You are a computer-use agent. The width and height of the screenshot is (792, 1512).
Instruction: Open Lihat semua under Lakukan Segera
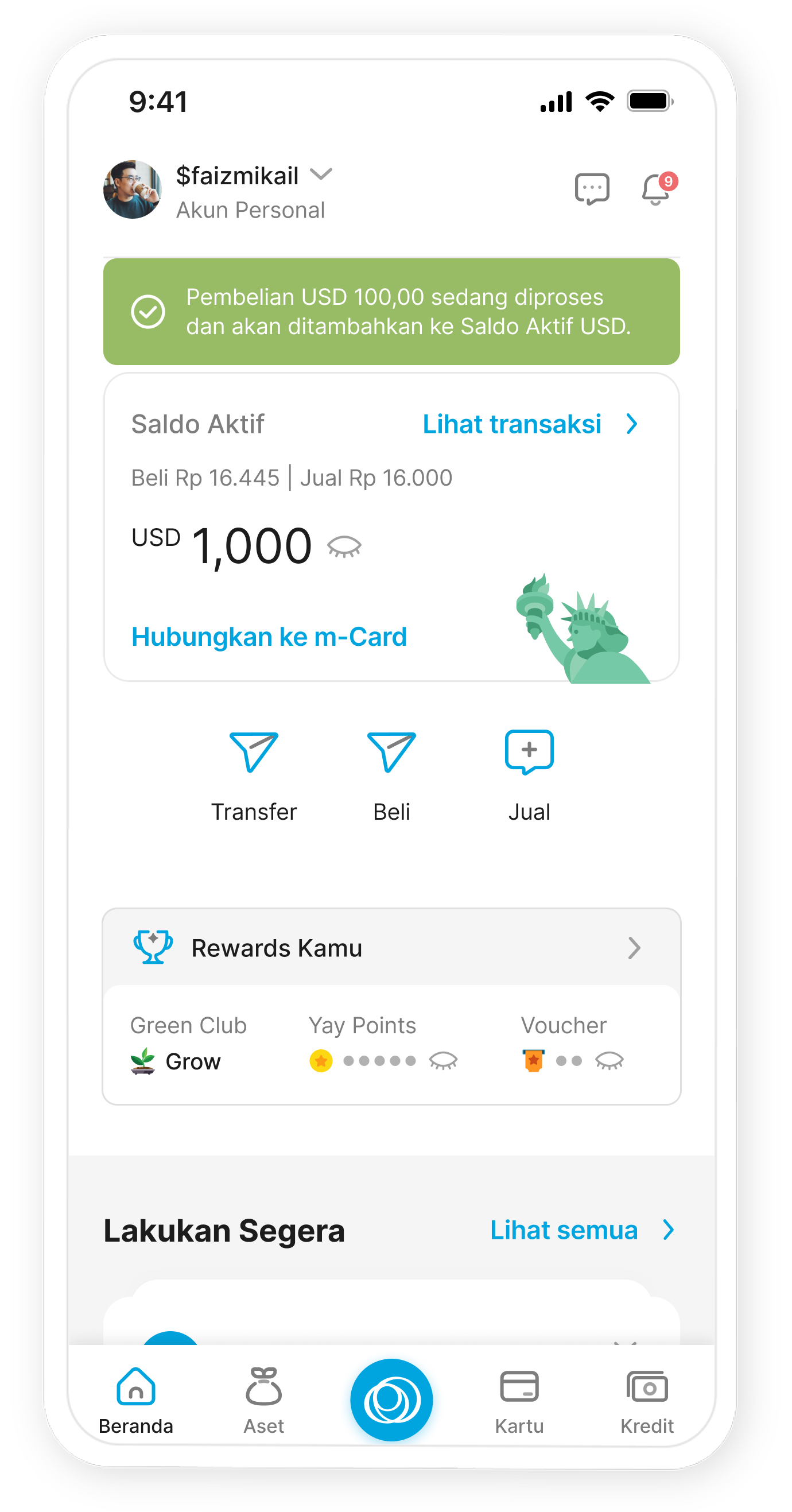pyautogui.click(x=581, y=1230)
